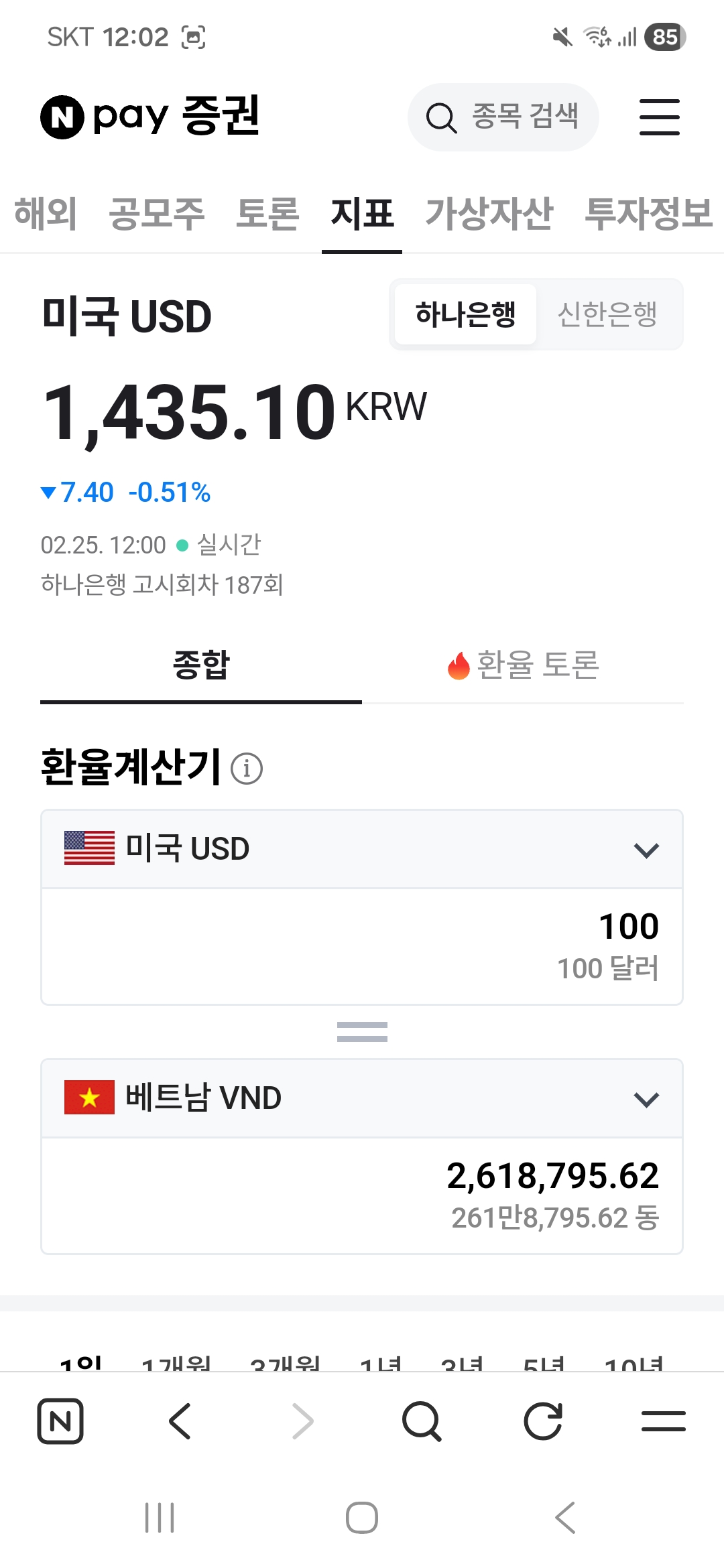Go back using the browser back arrow

[181, 1421]
